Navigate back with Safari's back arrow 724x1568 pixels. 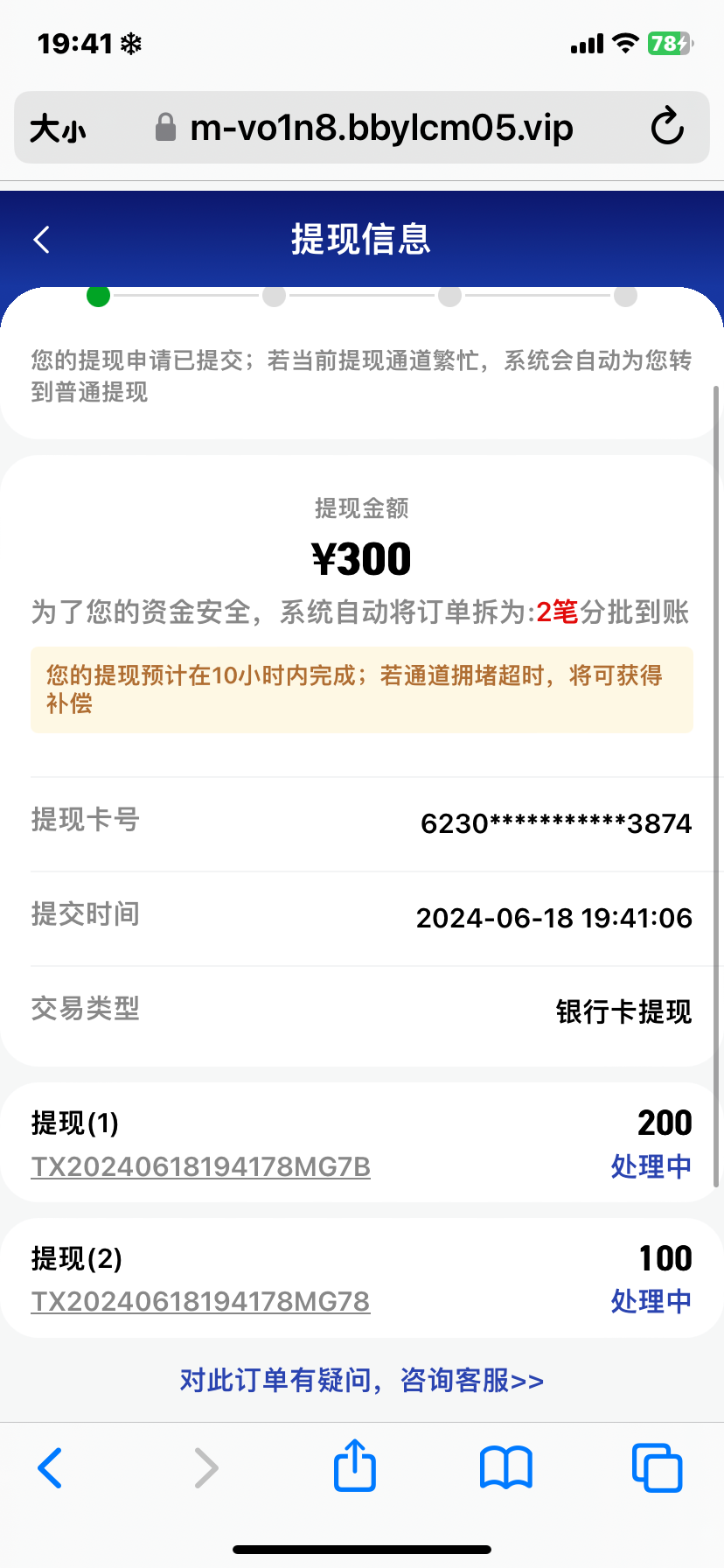coord(51,1467)
